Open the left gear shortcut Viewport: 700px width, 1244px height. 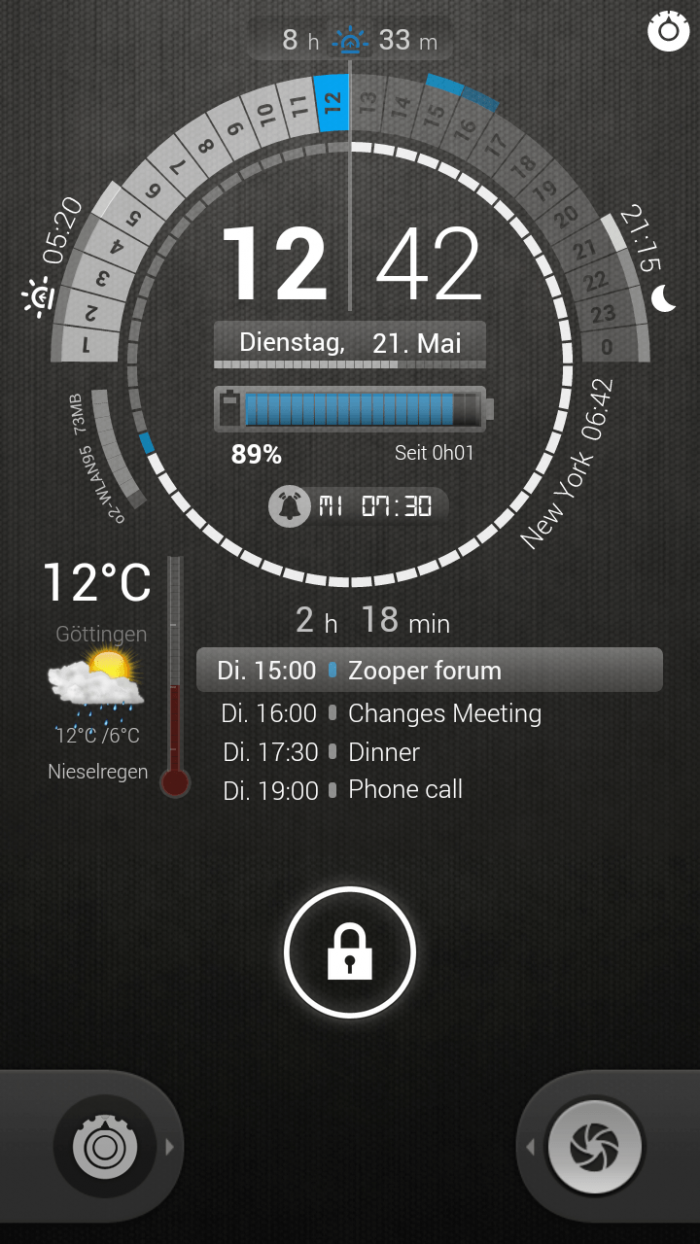105,1147
